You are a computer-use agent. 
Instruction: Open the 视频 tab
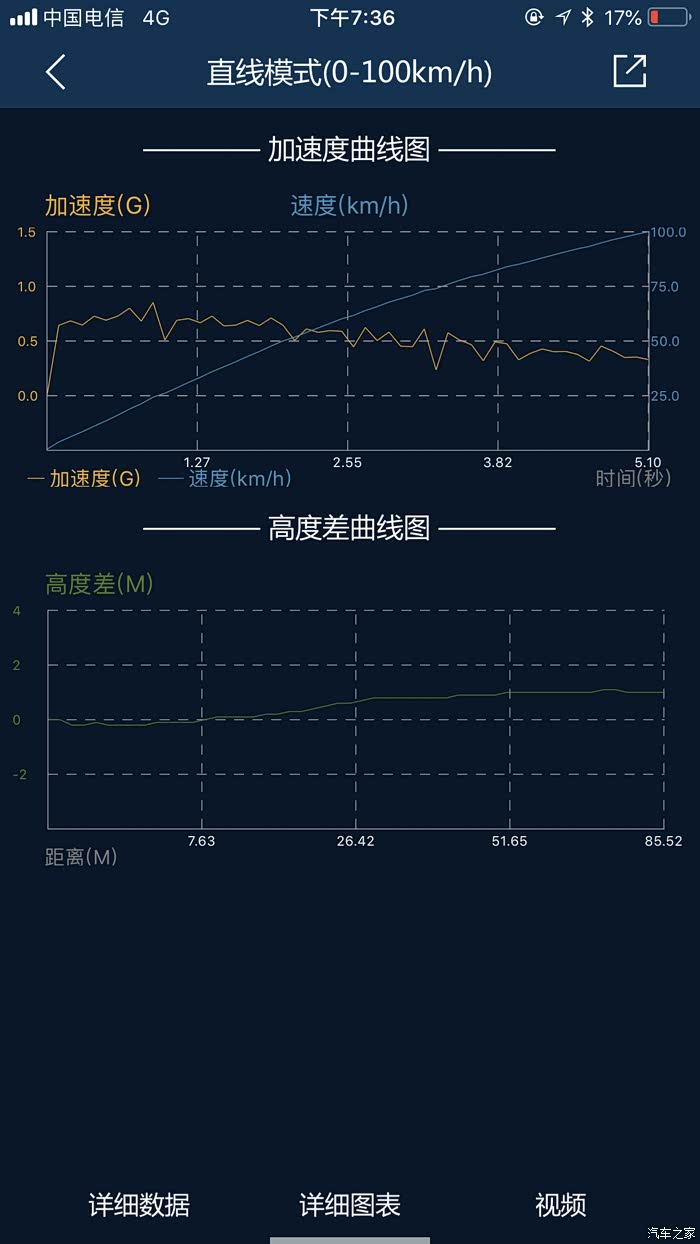pos(560,1205)
